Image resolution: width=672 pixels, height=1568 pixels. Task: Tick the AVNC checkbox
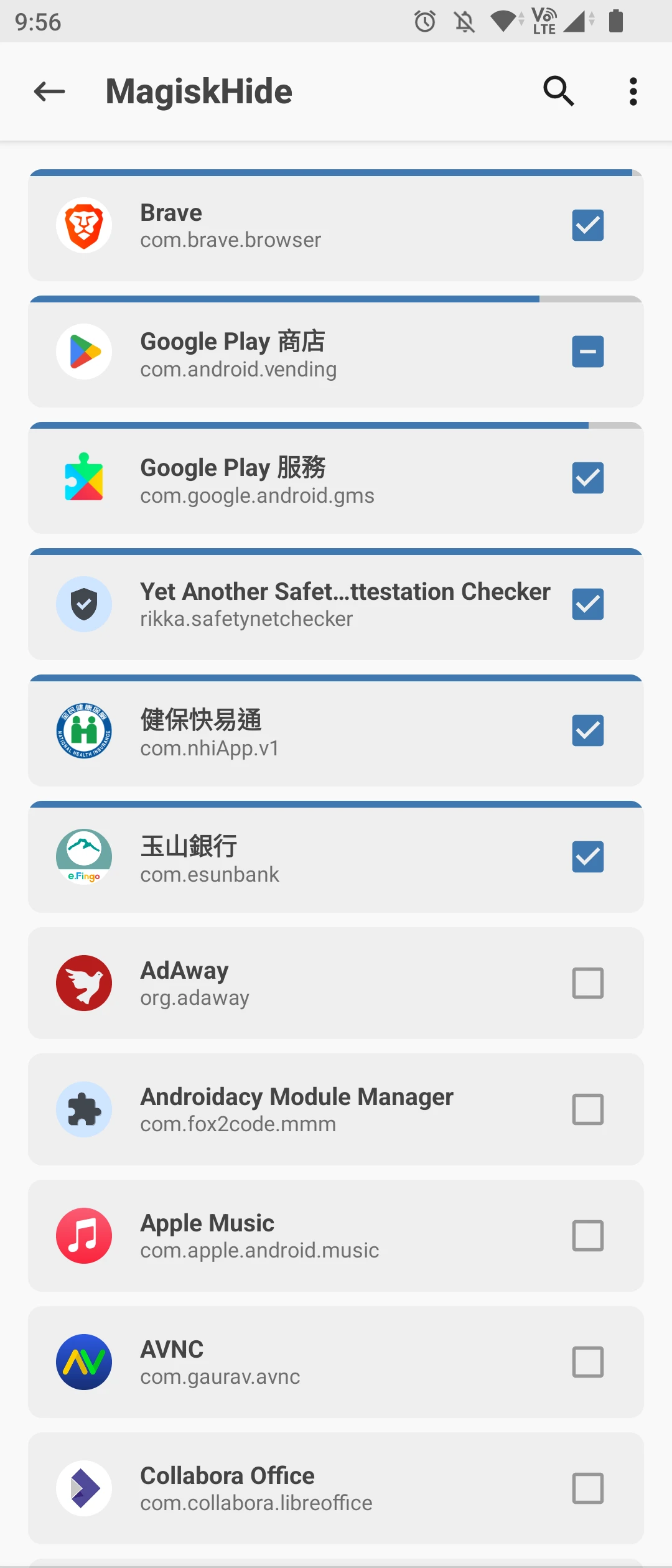(587, 1362)
